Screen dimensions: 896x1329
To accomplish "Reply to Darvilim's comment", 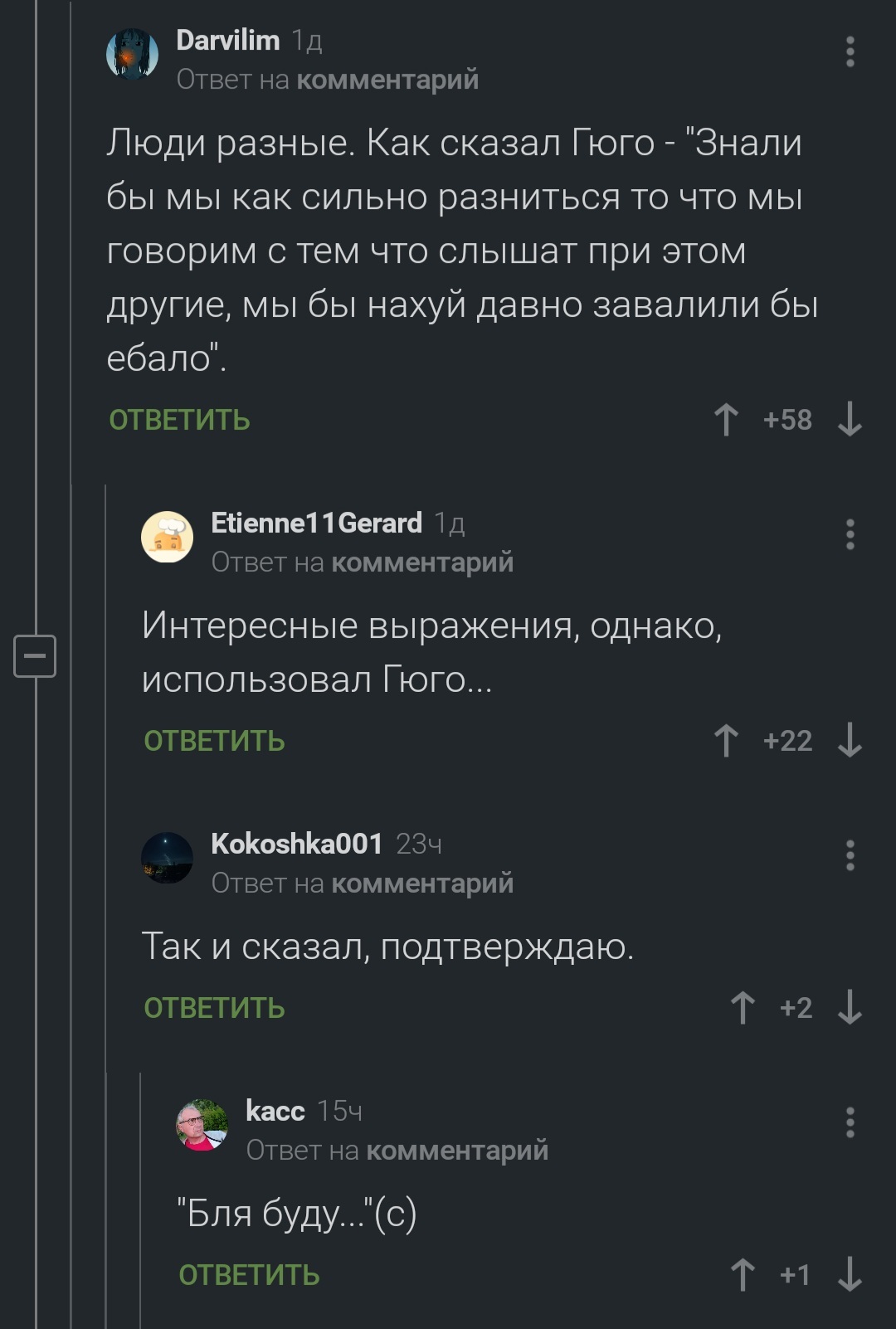I will pos(179,420).
